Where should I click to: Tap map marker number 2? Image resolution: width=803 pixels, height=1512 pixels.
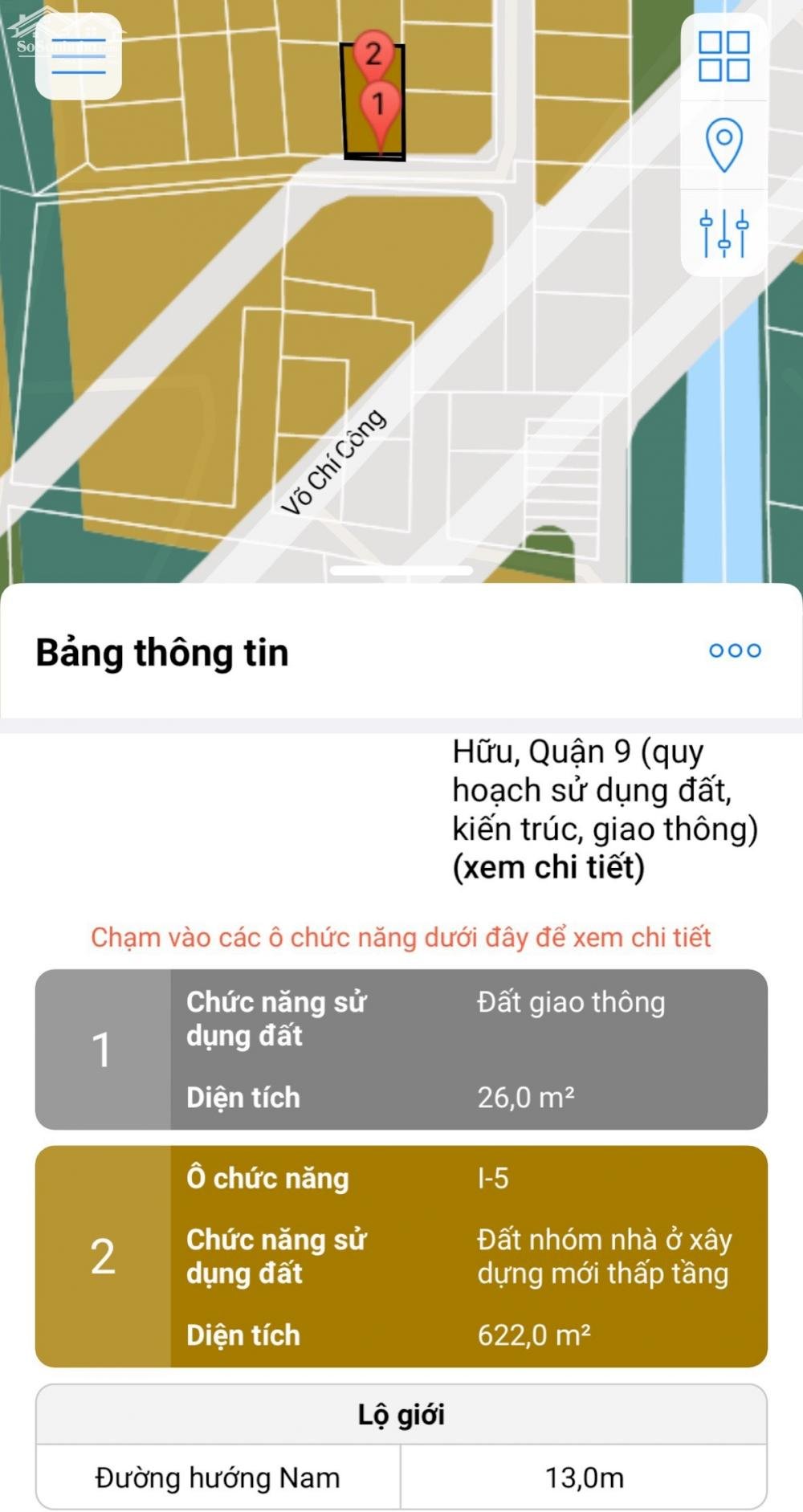[x=373, y=53]
